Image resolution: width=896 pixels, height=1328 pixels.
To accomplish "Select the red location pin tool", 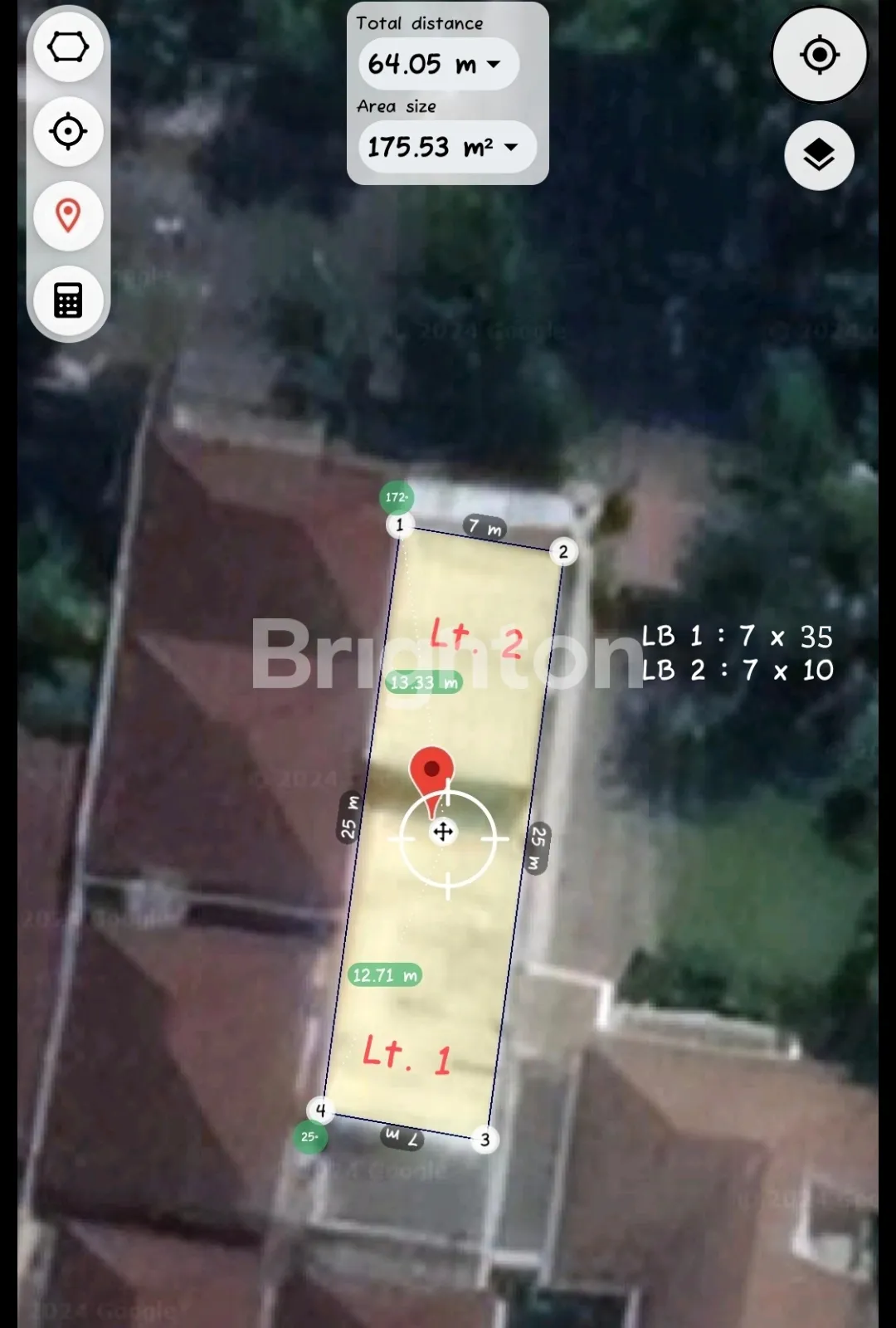I will point(68,216).
